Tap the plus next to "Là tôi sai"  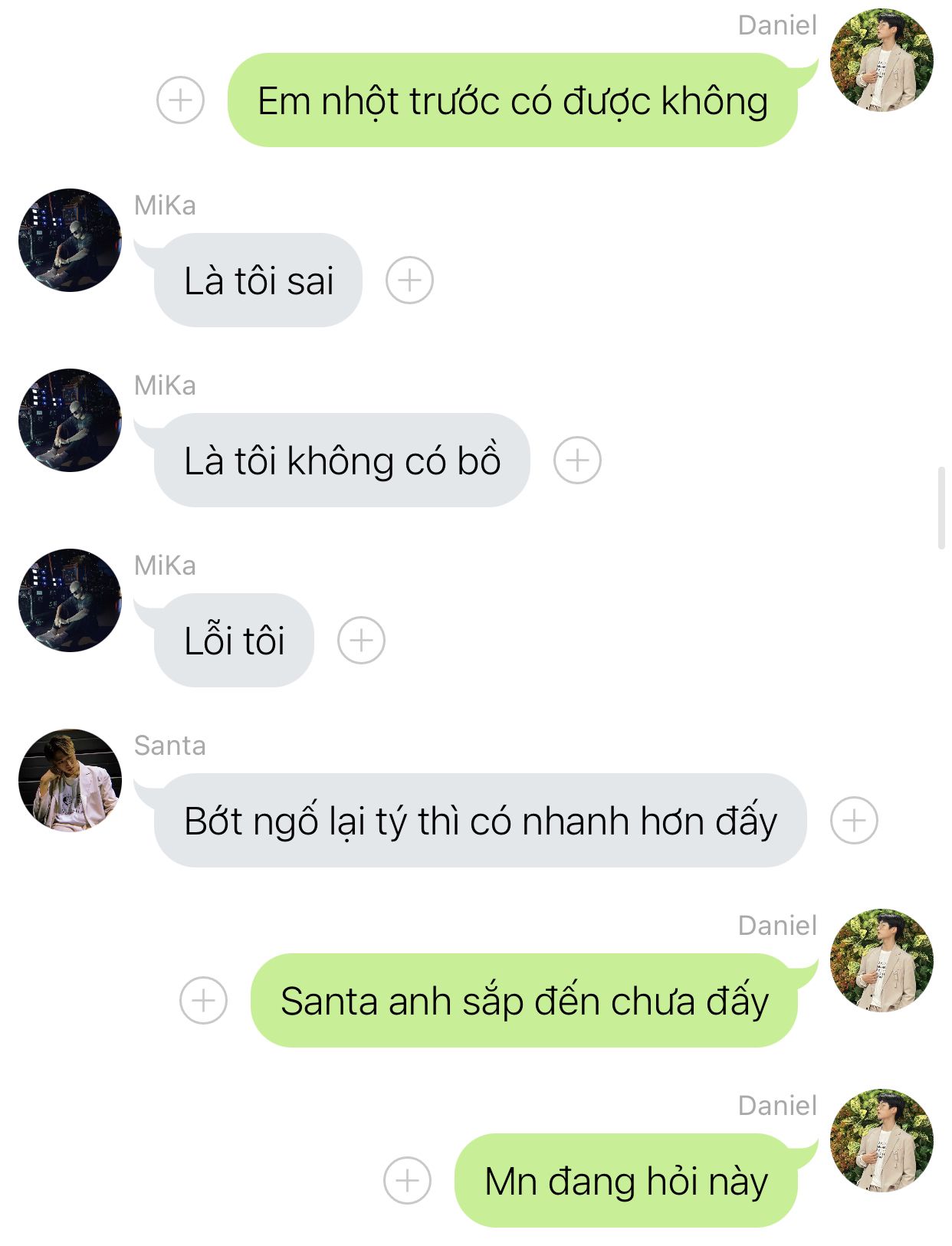point(409,280)
